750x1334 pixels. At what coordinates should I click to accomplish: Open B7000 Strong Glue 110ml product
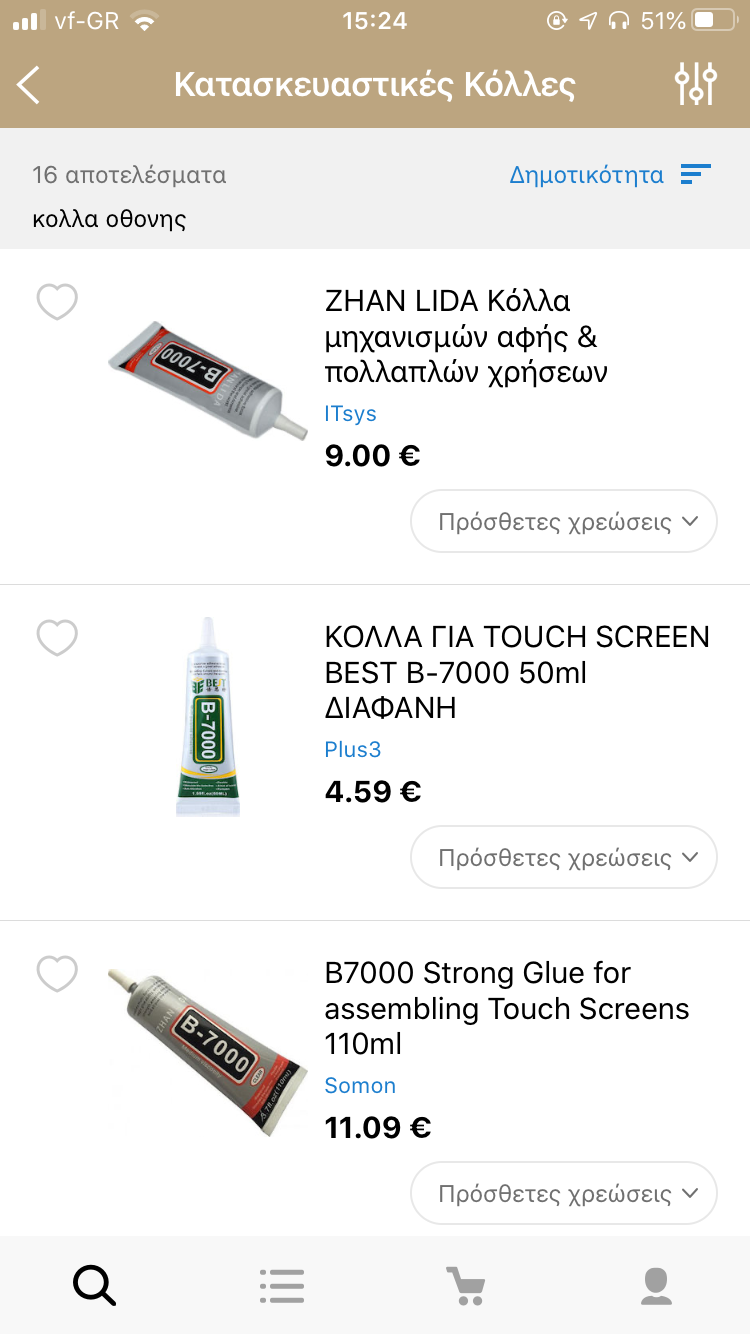(x=506, y=1009)
